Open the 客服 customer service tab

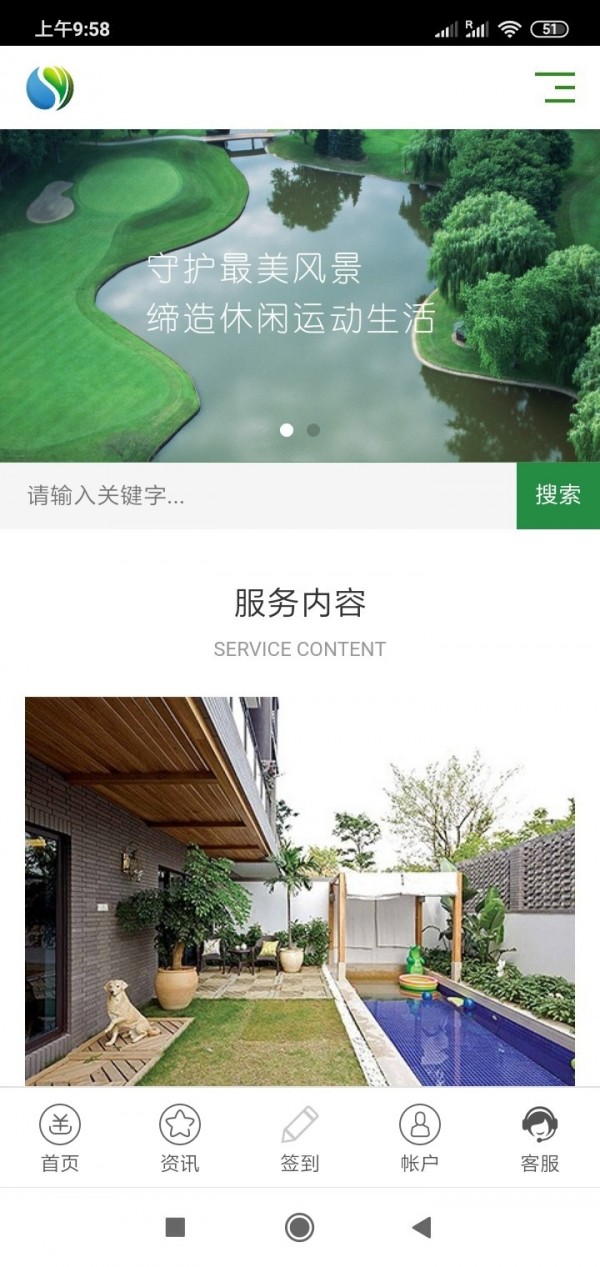pyautogui.click(x=540, y=1138)
